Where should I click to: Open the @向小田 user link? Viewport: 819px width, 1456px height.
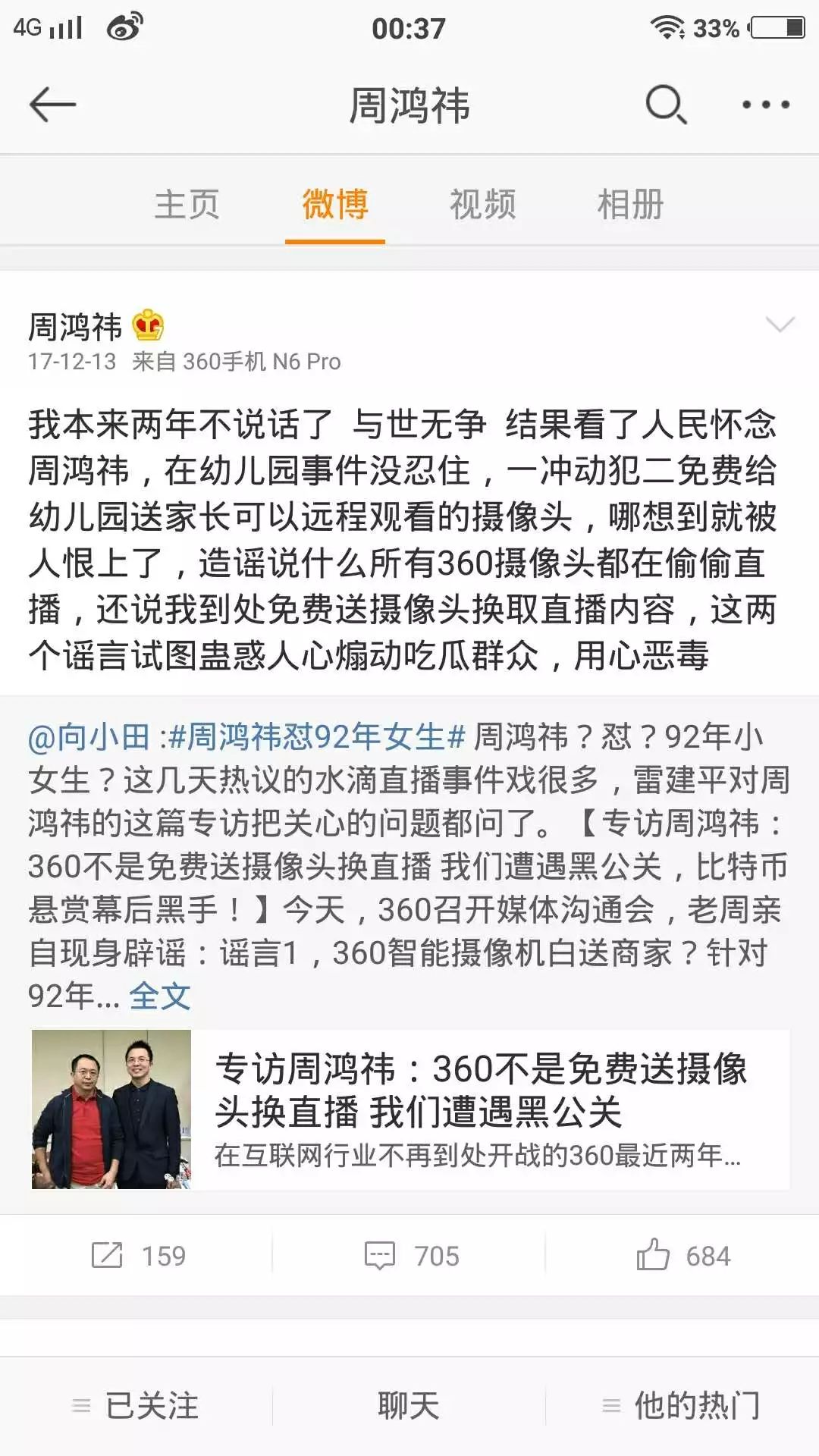pos(89,737)
